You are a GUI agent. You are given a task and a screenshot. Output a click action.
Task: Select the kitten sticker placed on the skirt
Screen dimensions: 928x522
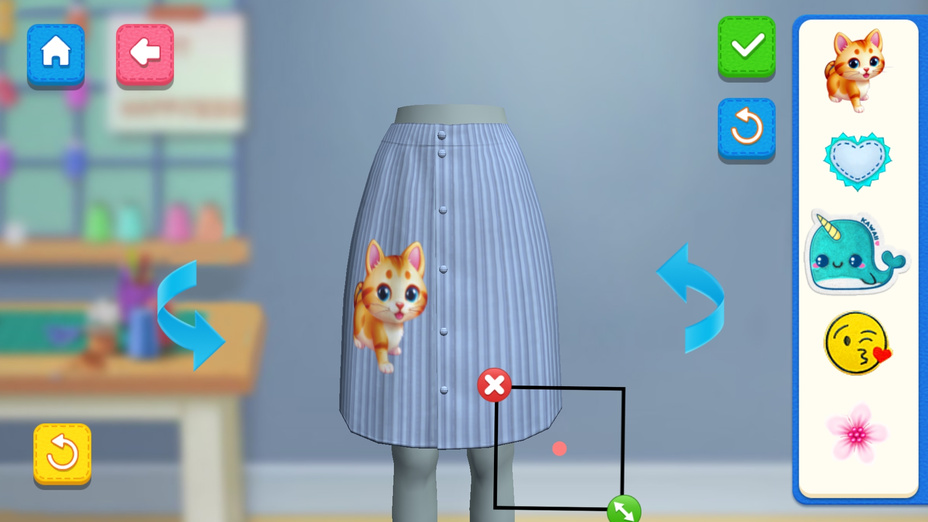click(x=391, y=303)
